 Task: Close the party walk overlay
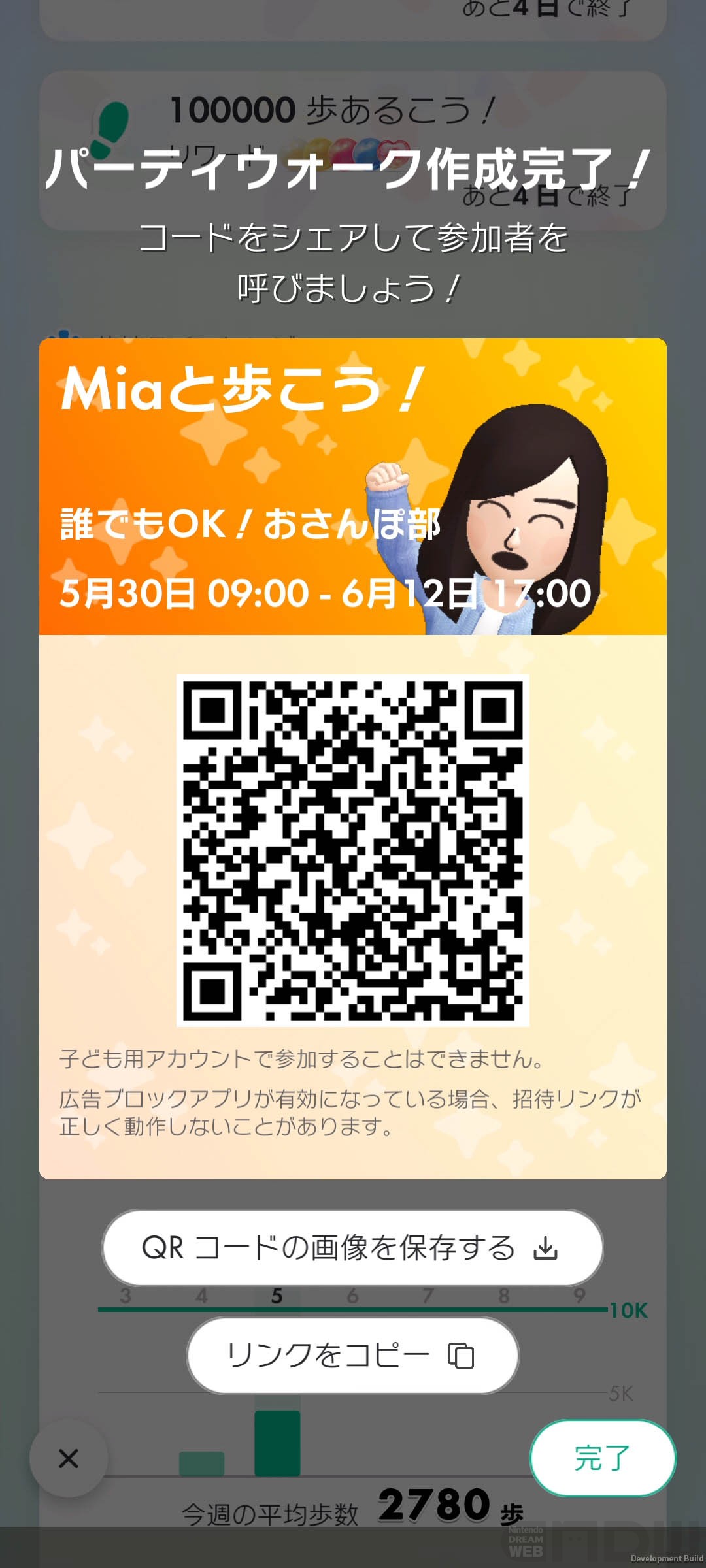(69, 1458)
